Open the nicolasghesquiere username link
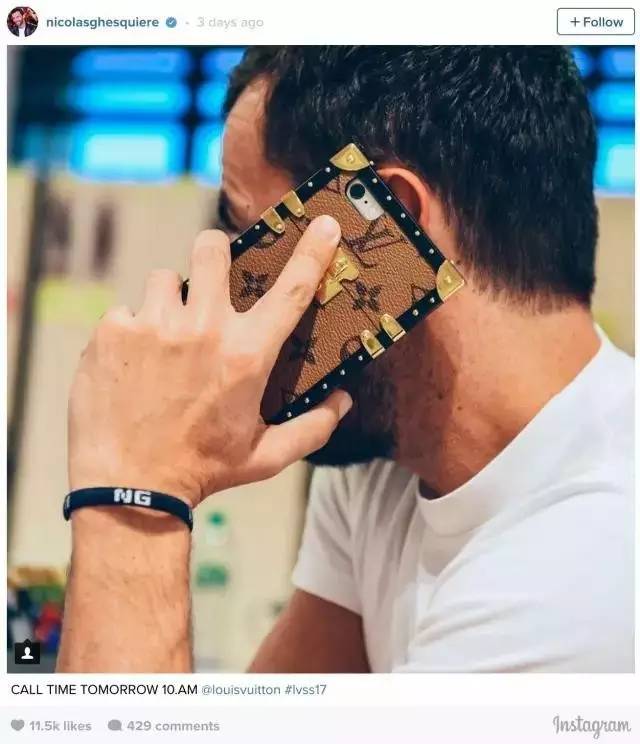The height and width of the screenshot is (744, 640). [x=102, y=23]
